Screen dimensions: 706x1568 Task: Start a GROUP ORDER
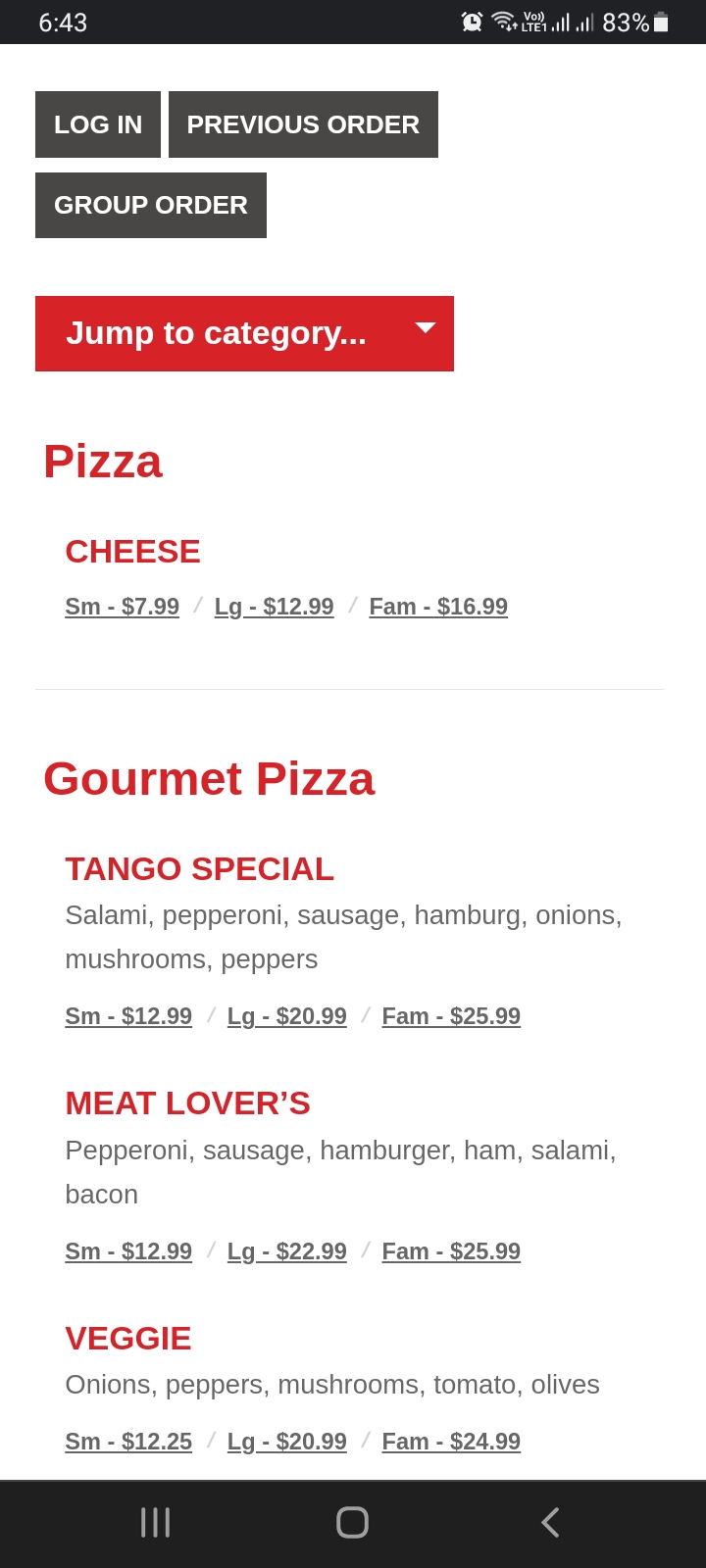(151, 205)
